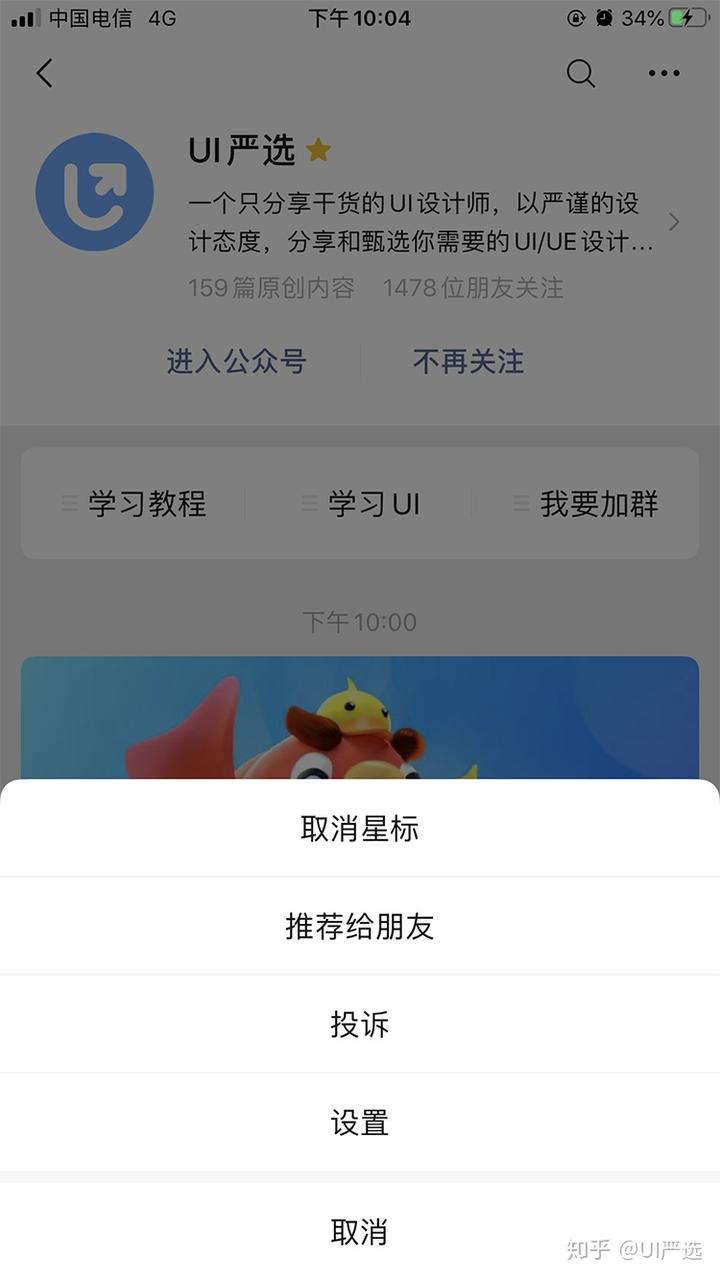The image size is (720, 1280).
Task: Expand account details via the right chevron
Action: tap(675, 222)
